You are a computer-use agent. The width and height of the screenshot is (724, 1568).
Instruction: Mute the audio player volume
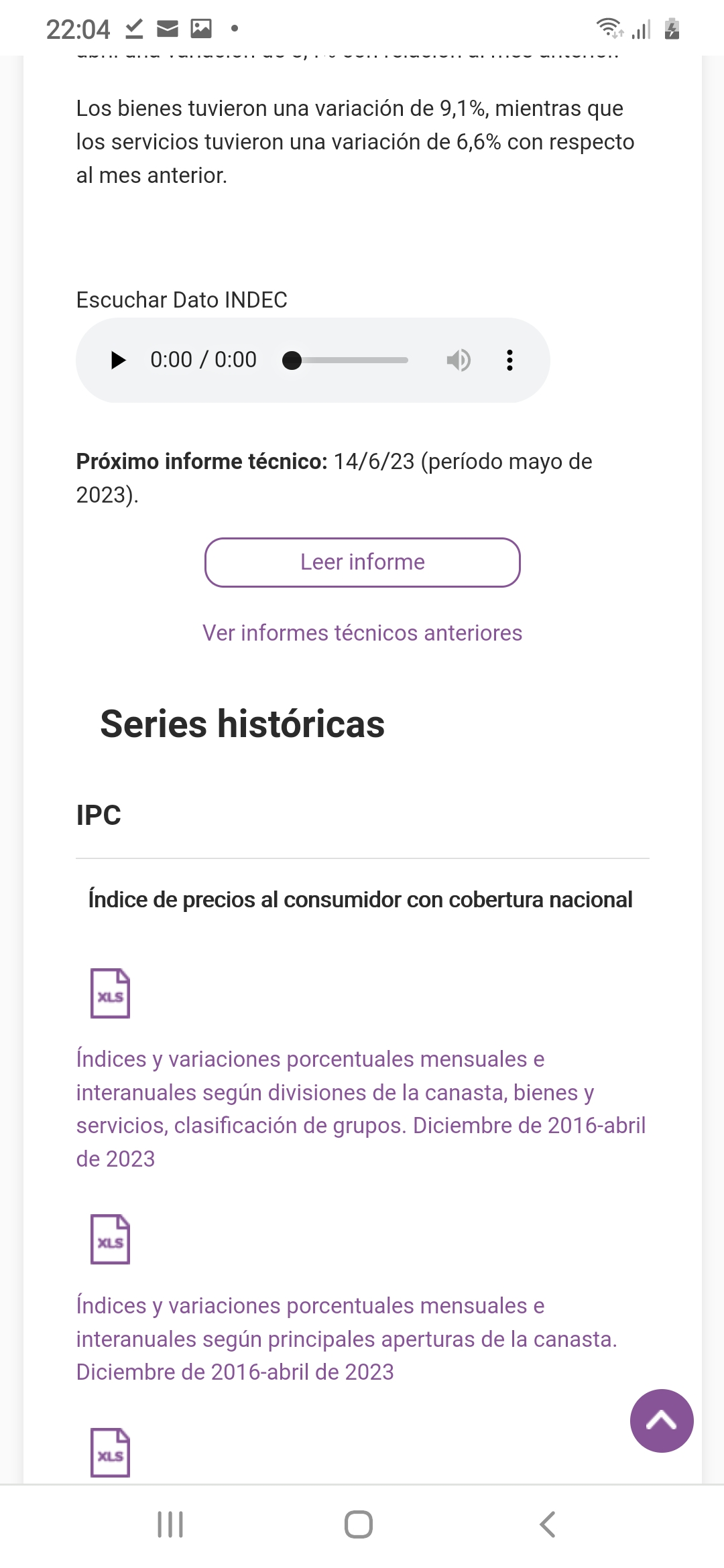coord(459,361)
